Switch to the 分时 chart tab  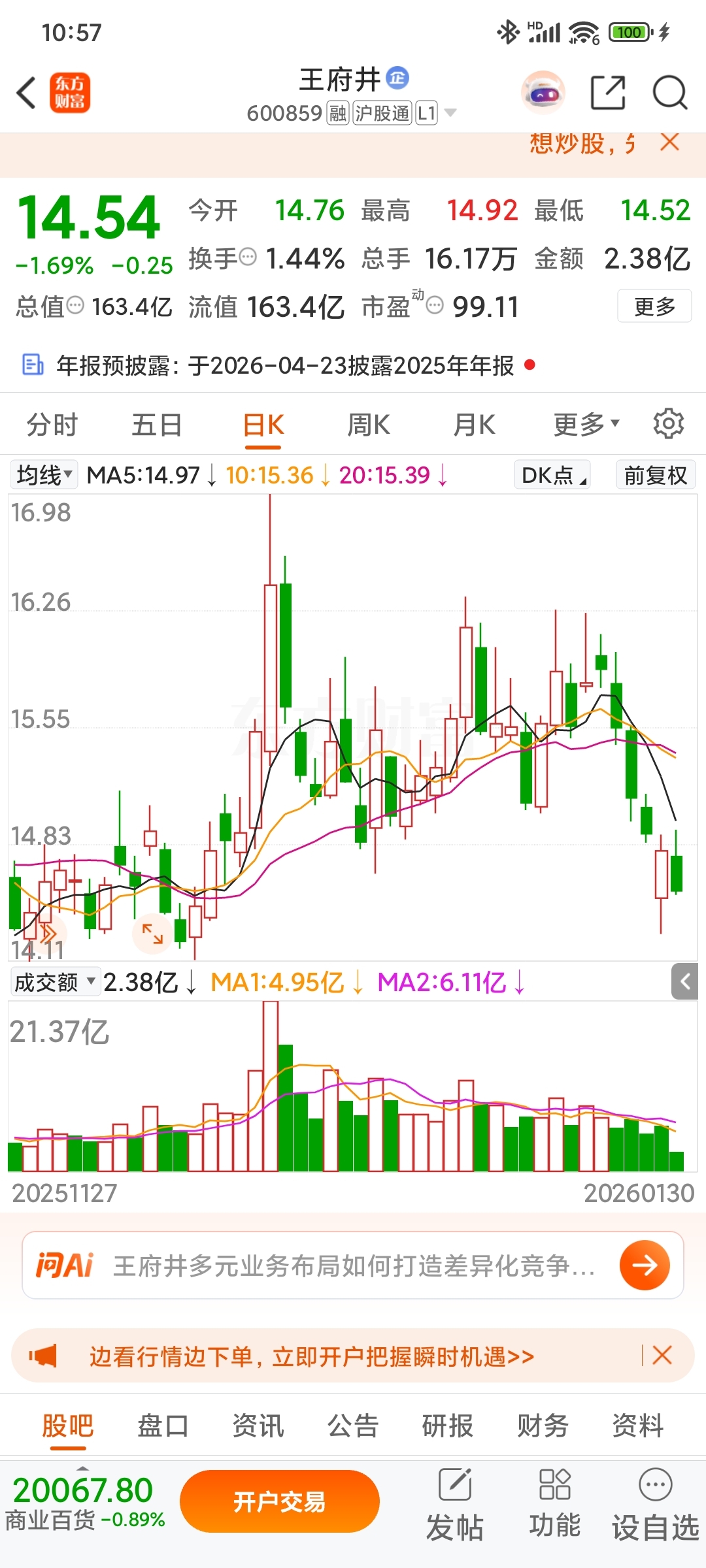[52, 425]
